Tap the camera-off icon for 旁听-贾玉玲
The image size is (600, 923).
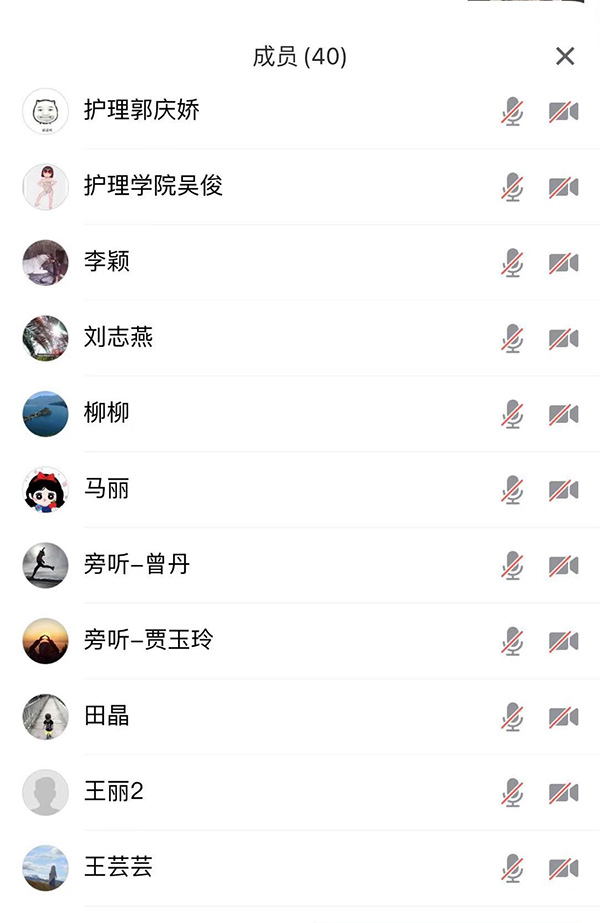coord(564,641)
